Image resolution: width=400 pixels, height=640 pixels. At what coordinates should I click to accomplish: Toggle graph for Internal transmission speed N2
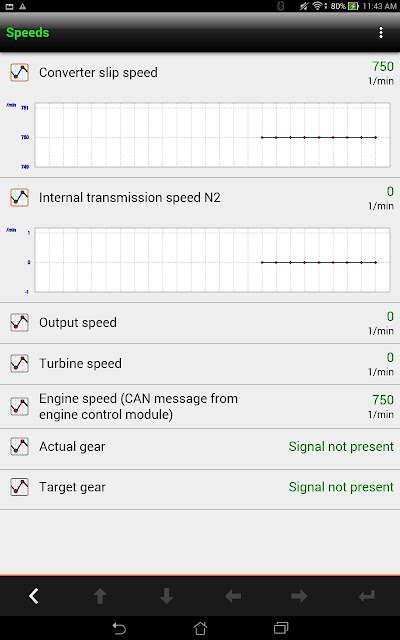coord(19,198)
